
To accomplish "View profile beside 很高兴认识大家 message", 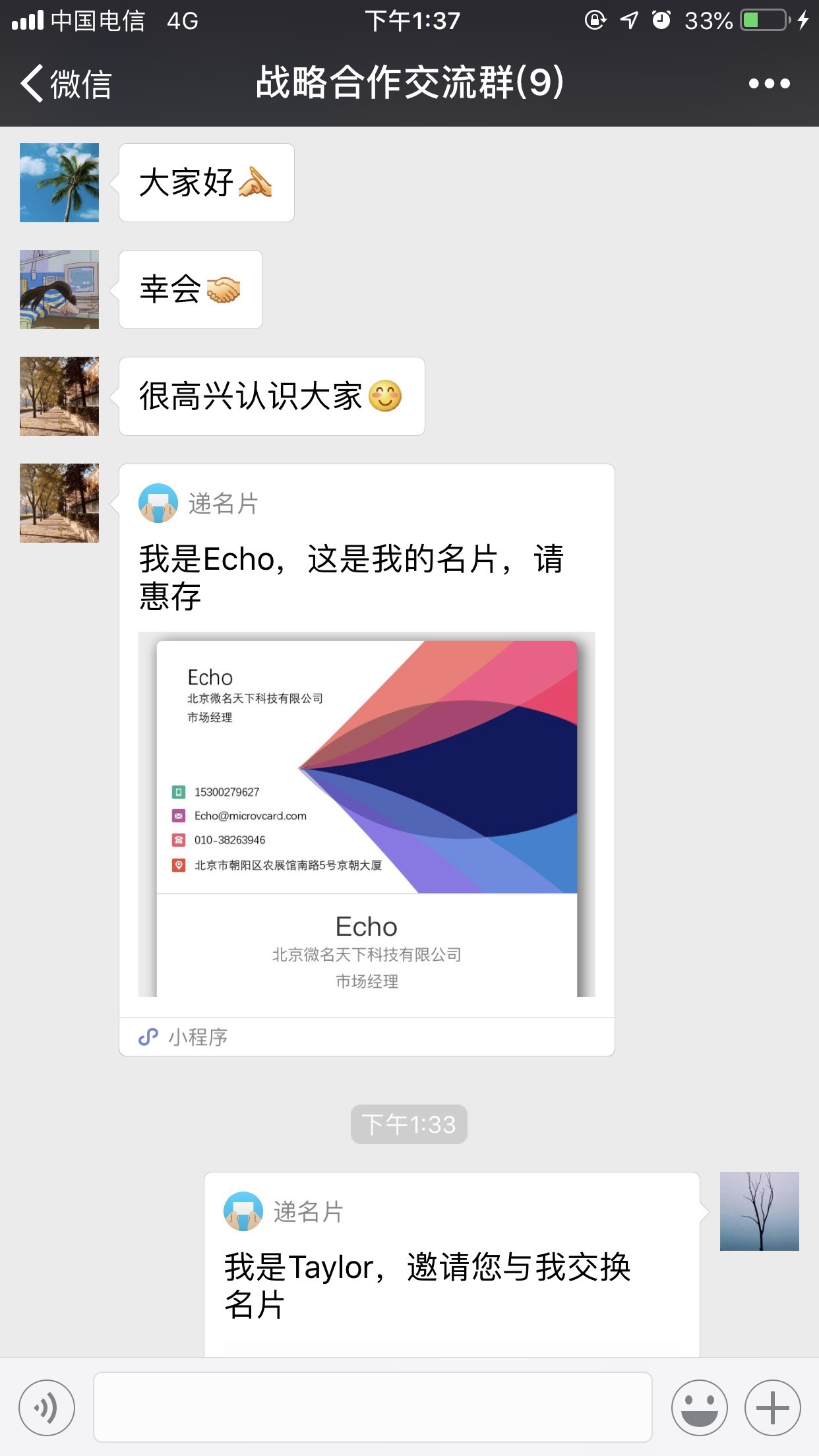I will pos(59,396).
